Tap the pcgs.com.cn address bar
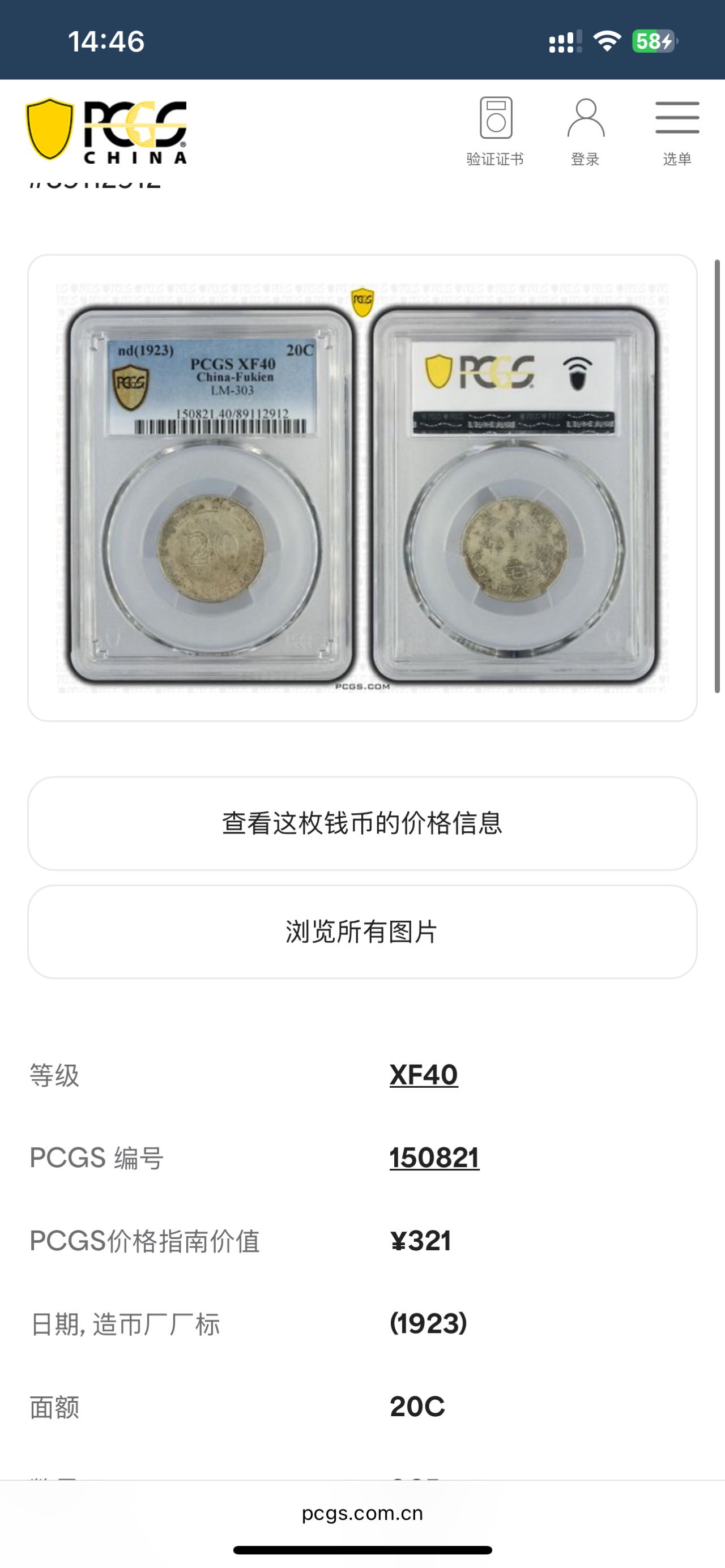Viewport: 725px width, 1568px height. tap(362, 1514)
